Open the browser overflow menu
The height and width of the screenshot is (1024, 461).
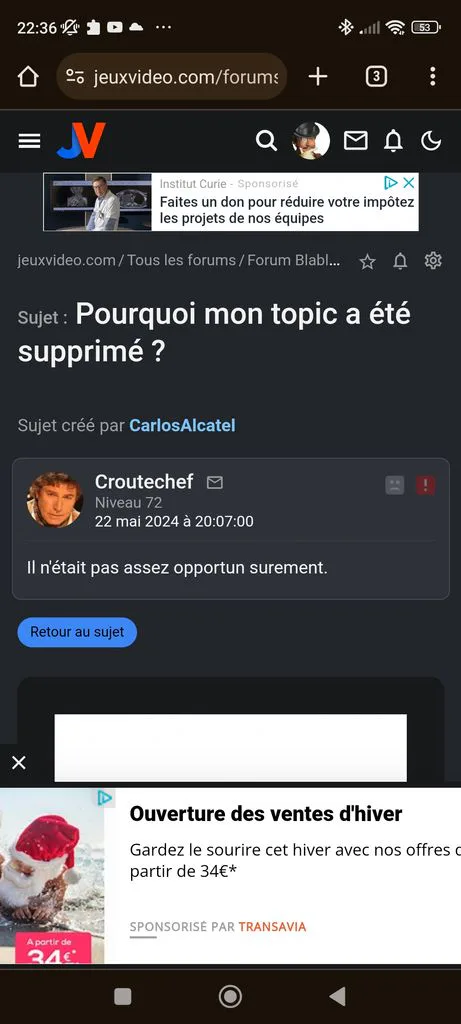pyautogui.click(x=432, y=77)
